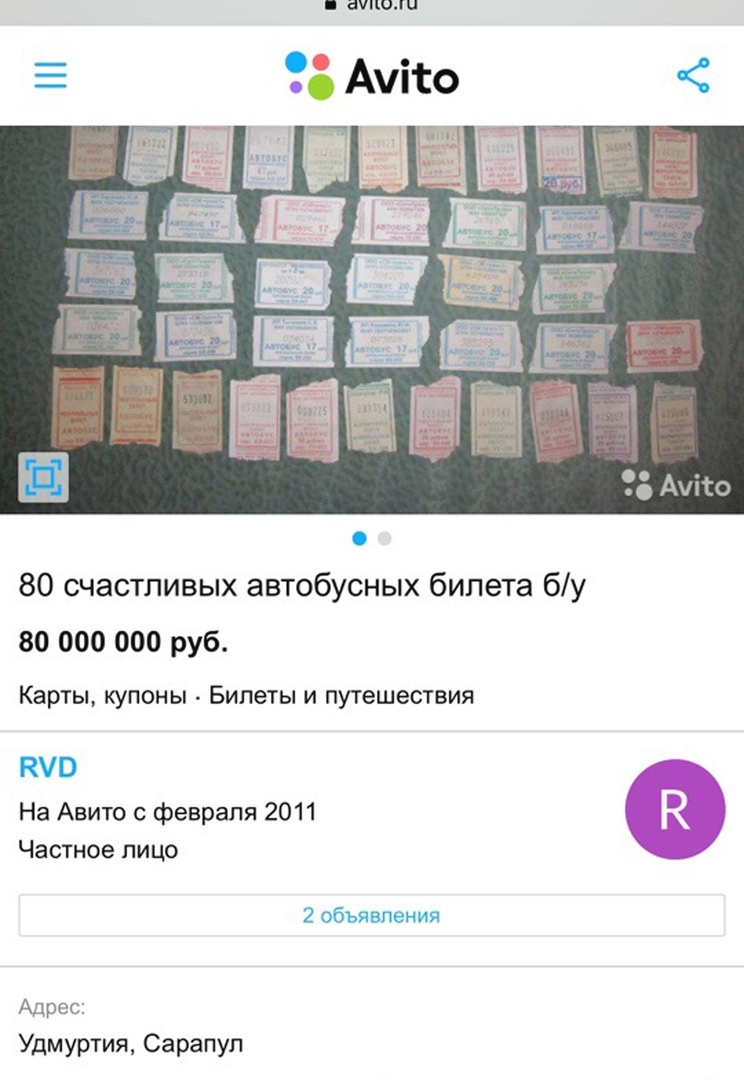Open the Билеты и путешествия category

point(341,695)
